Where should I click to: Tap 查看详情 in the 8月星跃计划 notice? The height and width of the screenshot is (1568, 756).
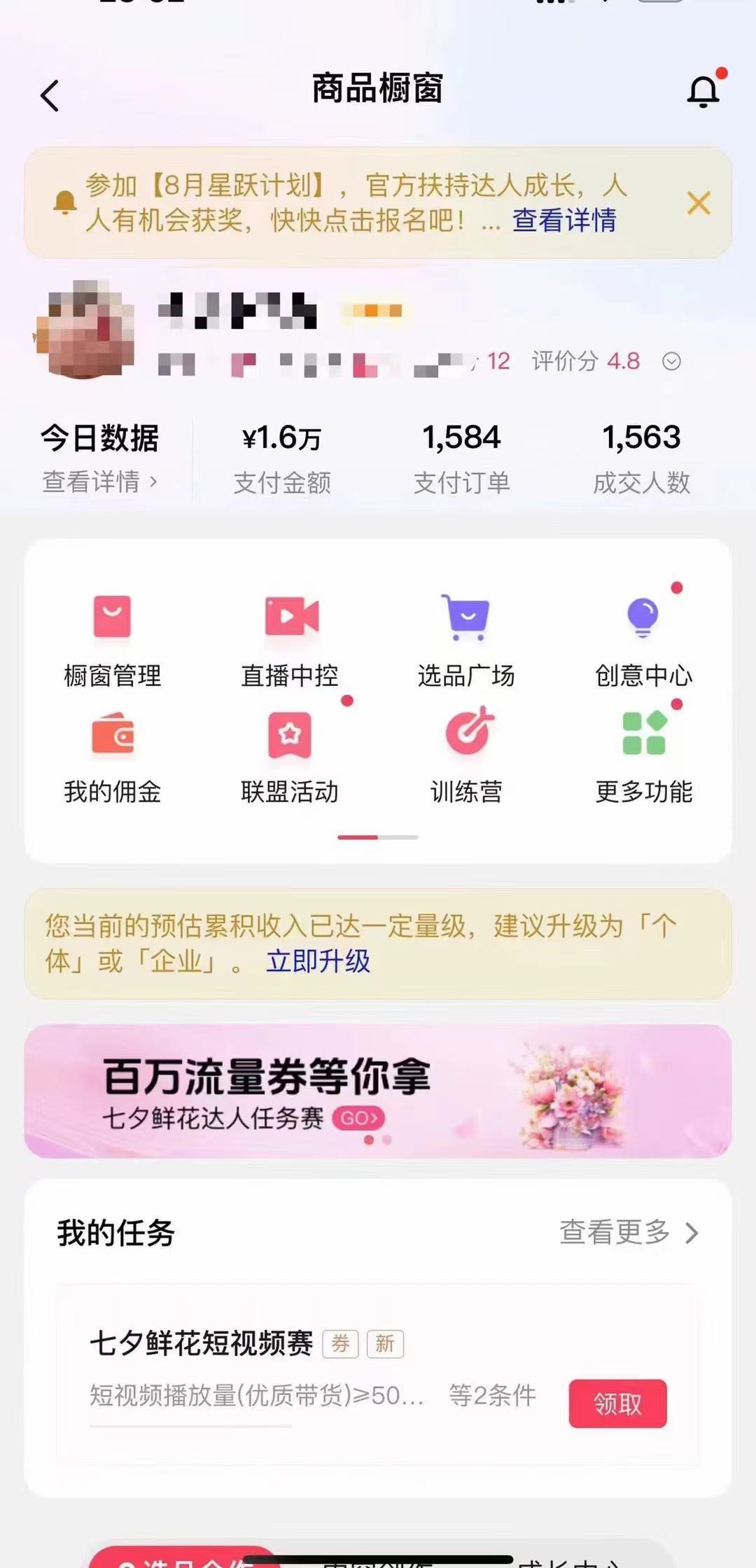pos(564,220)
